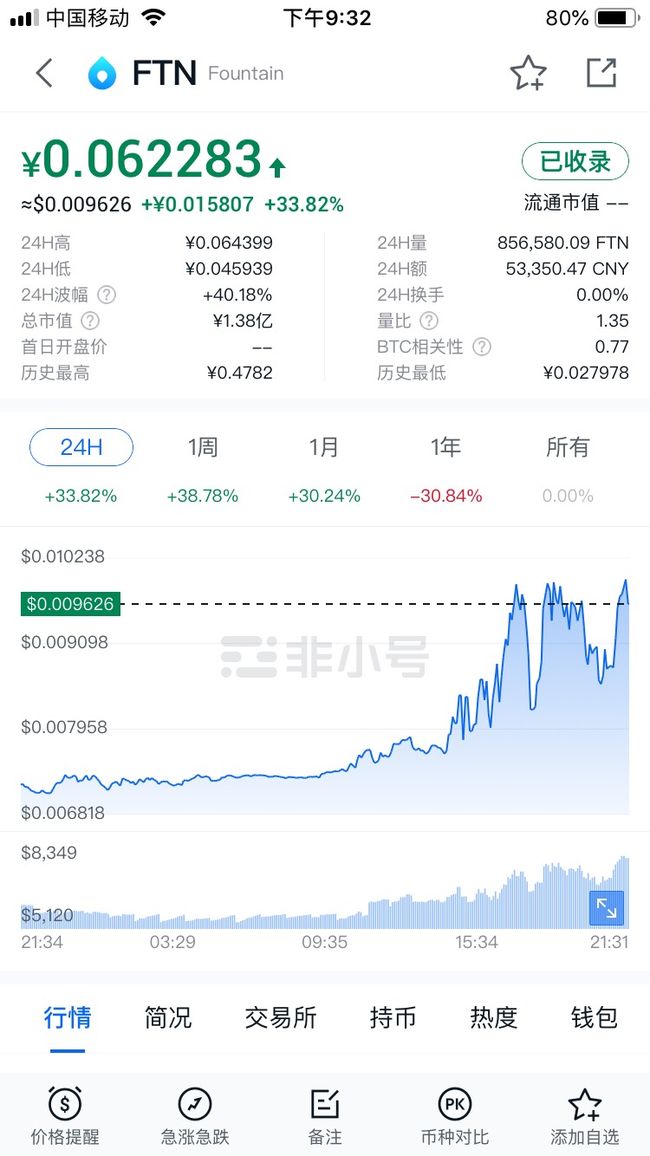Screen dimensions: 650x1156
Task: Switch to the 交易所 tab
Action: click(x=281, y=1017)
